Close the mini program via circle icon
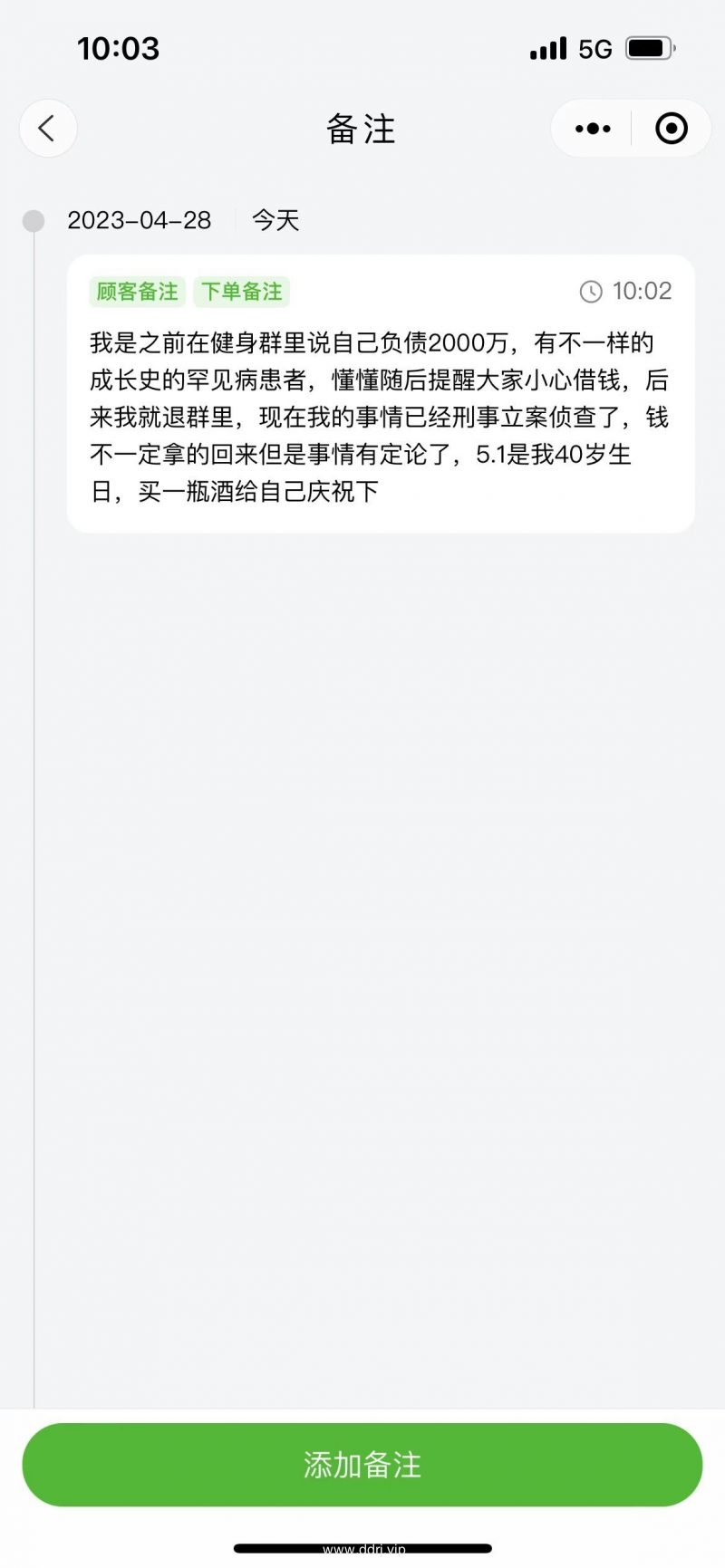The width and height of the screenshot is (725, 1568). click(x=672, y=129)
